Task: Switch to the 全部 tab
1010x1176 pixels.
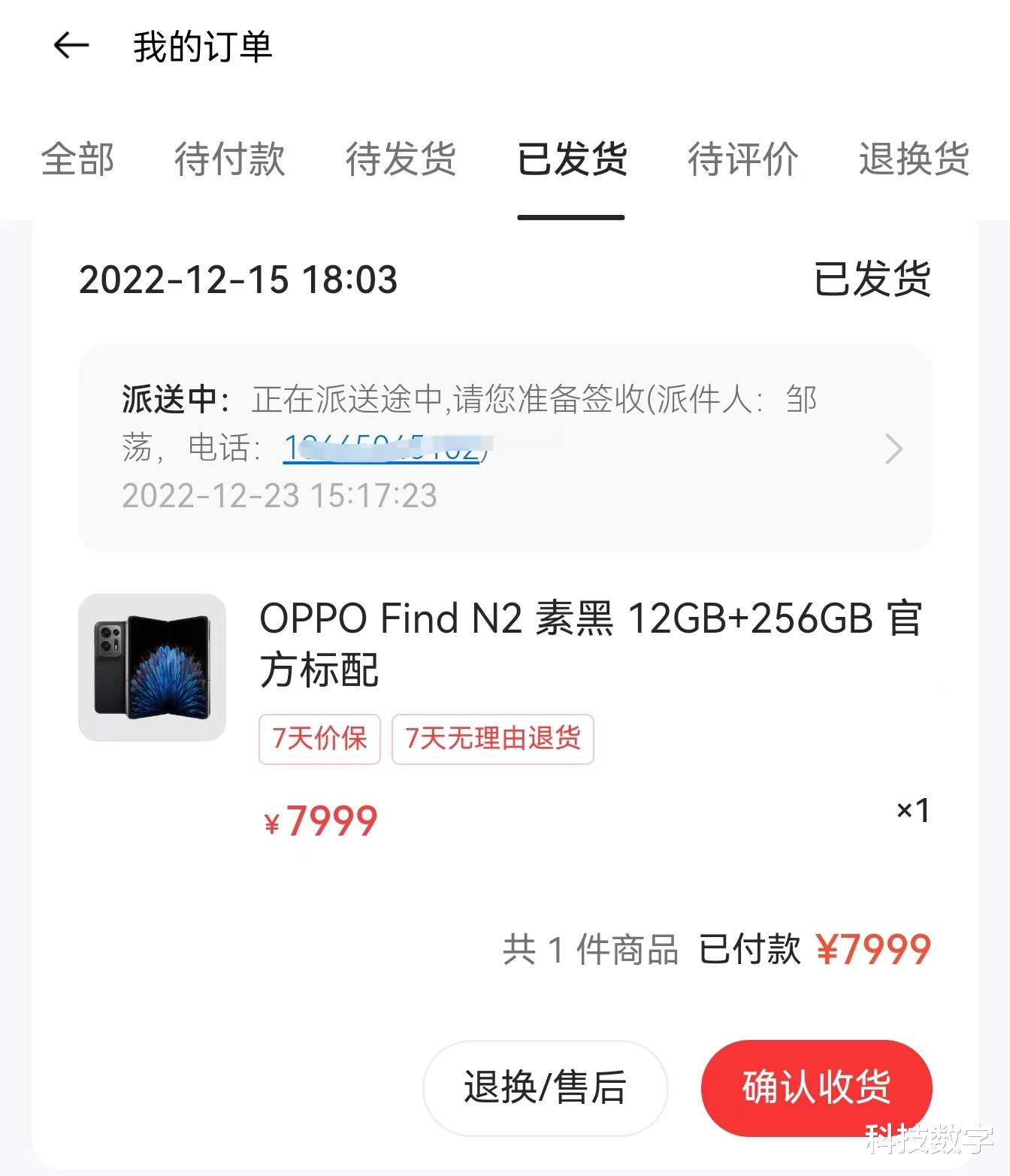Action: coord(77,160)
